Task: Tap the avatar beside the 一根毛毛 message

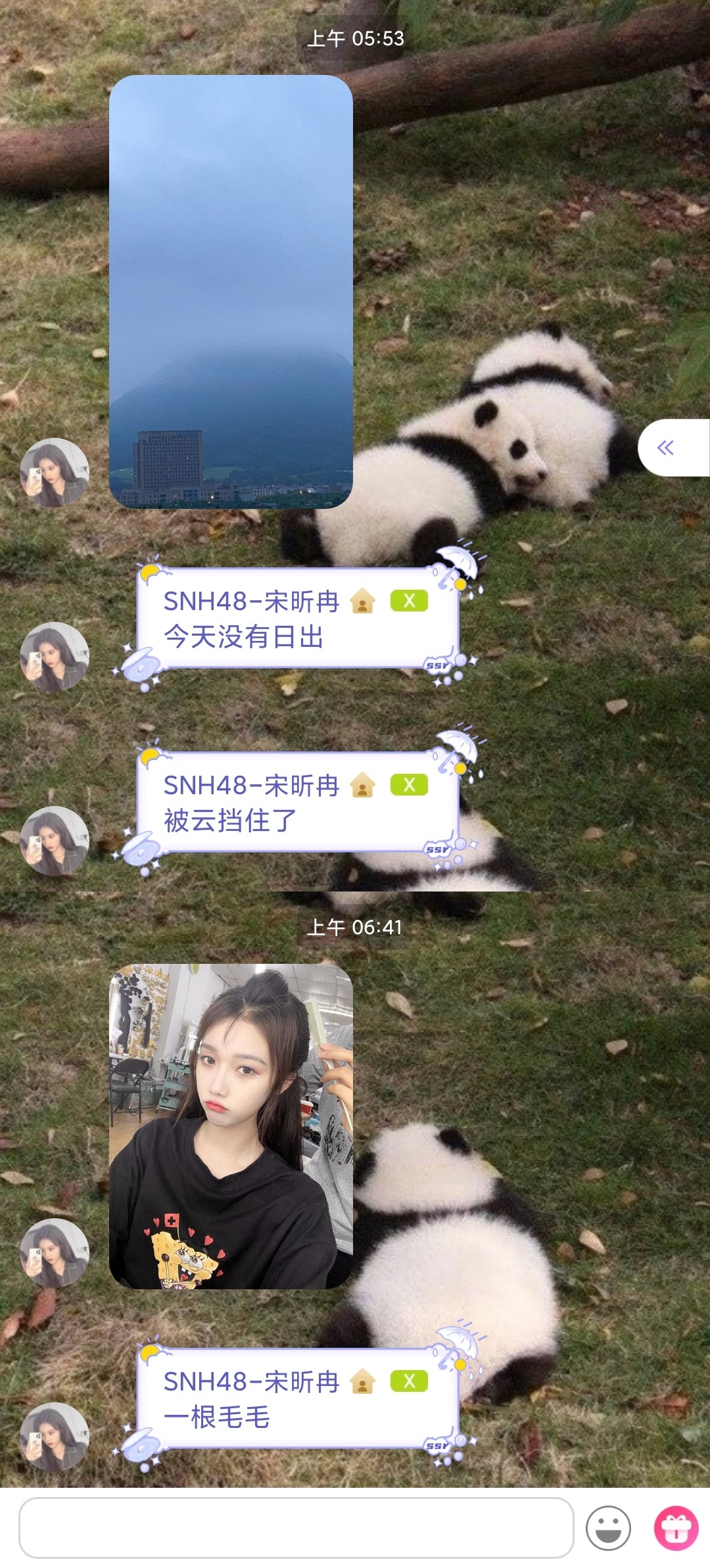Action: [55, 1437]
